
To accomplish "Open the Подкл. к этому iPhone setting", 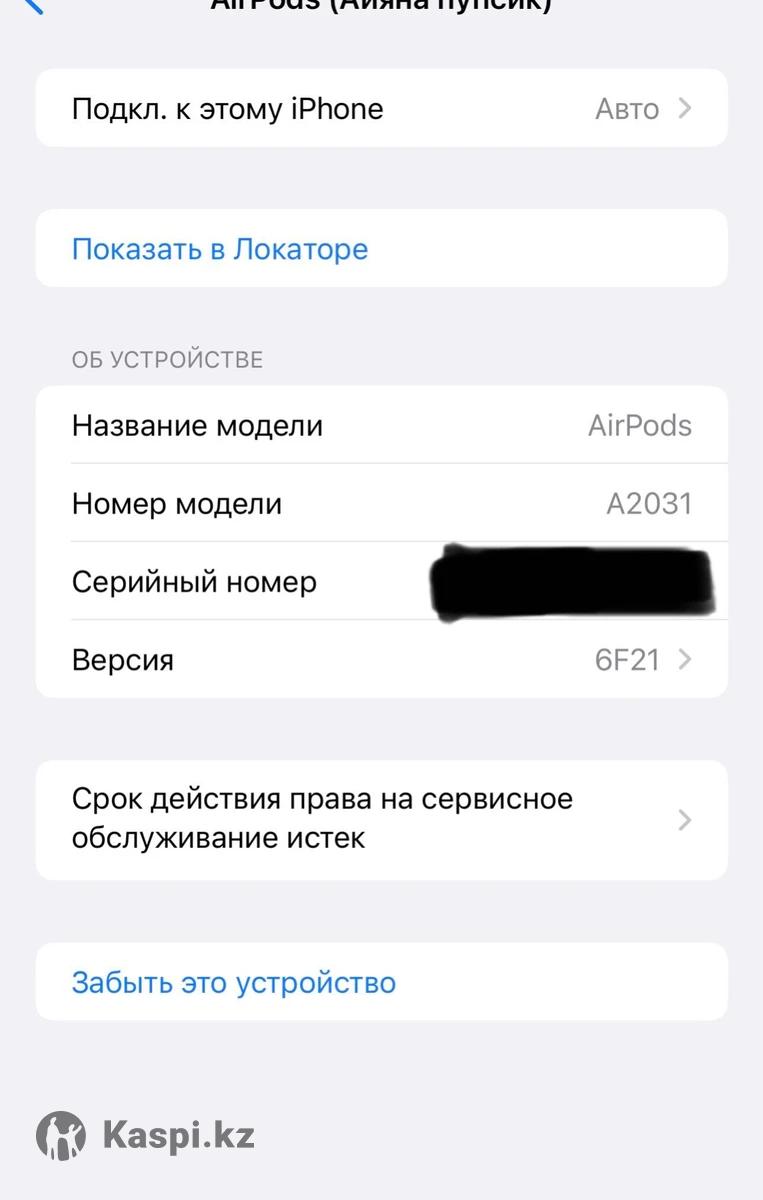I will click(x=381, y=109).
